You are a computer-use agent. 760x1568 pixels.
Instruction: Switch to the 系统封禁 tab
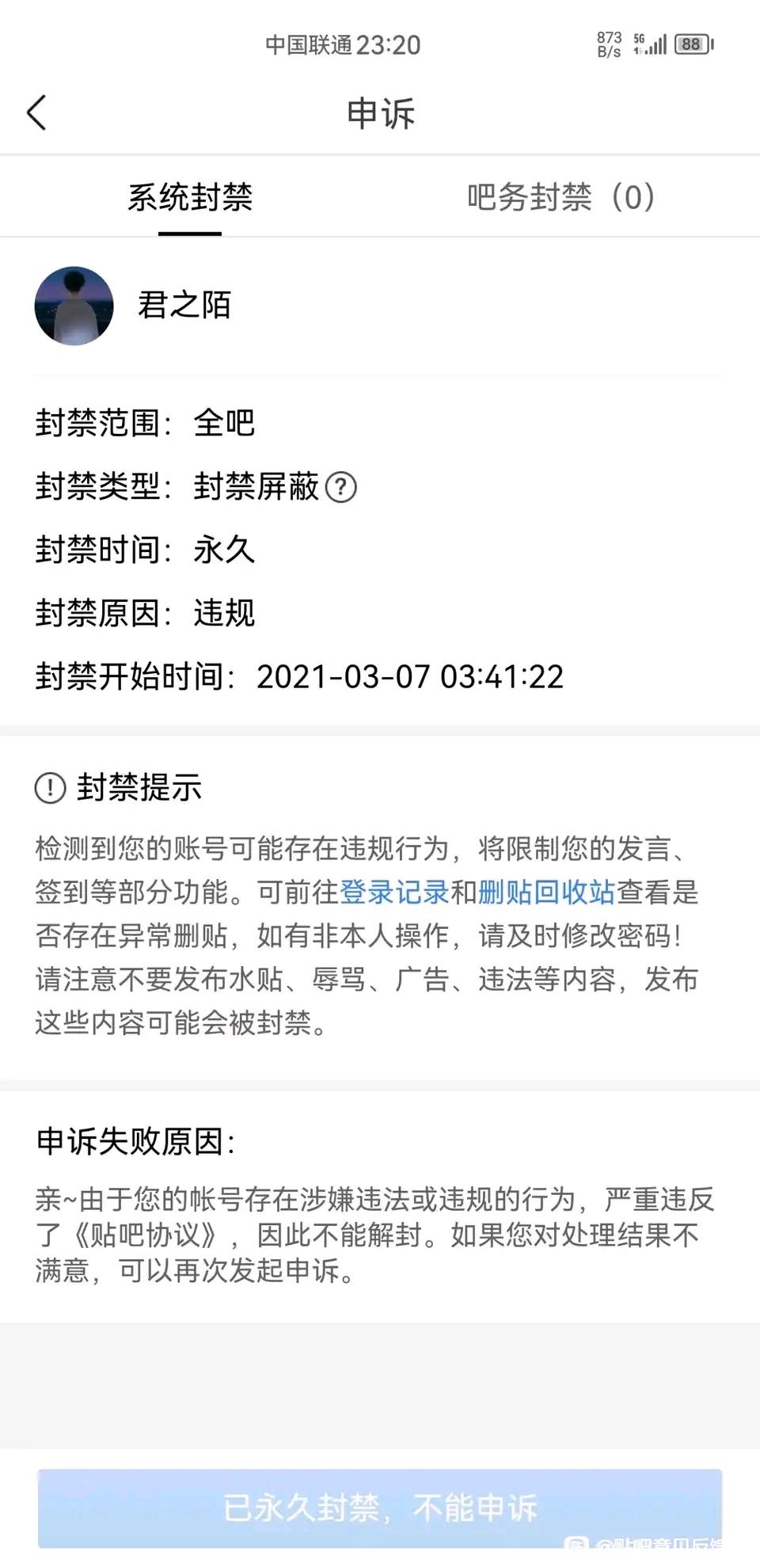pos(190,197)
